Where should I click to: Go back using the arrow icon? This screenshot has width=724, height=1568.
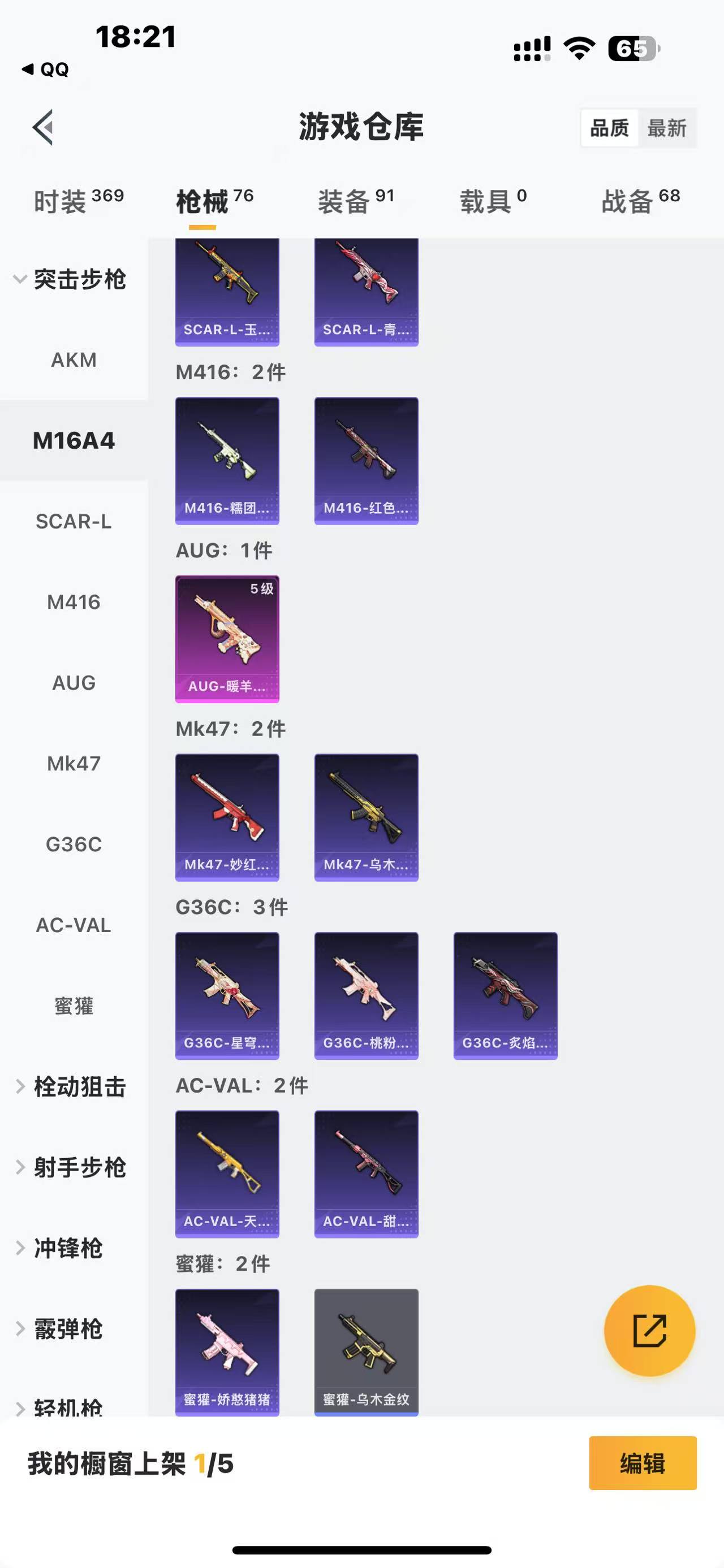43,127
